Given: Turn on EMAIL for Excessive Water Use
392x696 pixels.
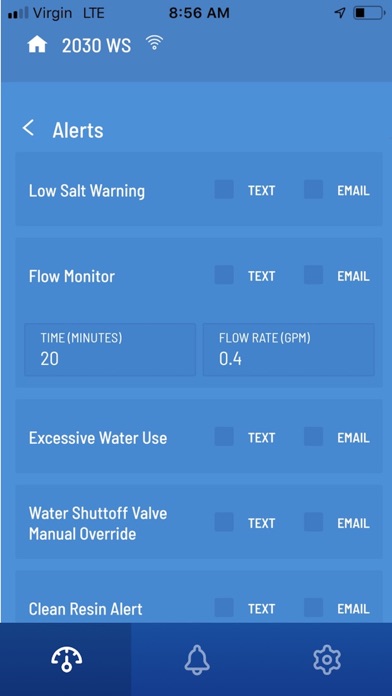Looking at the screenshot, I should click(x=313, y=437).
